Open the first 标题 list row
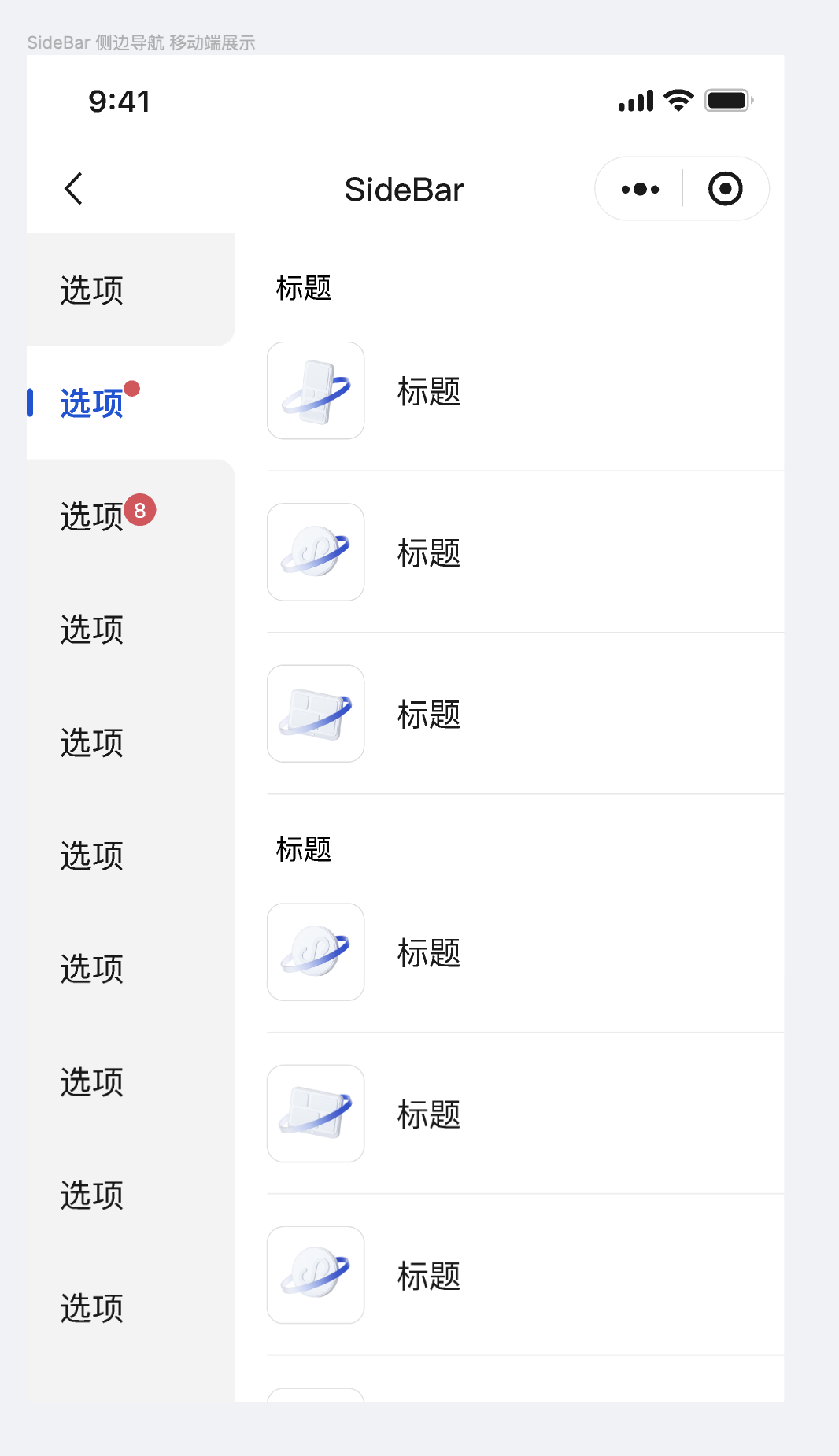839x1456 pixels. tap(429, 394)
